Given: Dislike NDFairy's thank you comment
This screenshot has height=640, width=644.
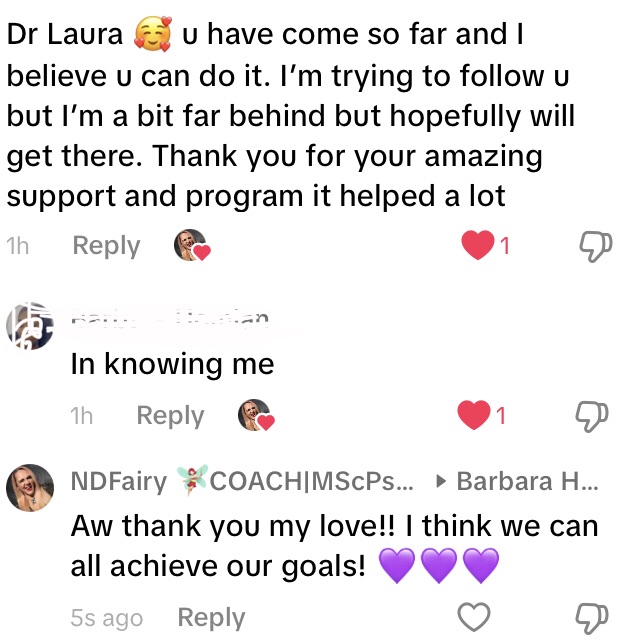Looking at the screenshot, I should point(595,617).
